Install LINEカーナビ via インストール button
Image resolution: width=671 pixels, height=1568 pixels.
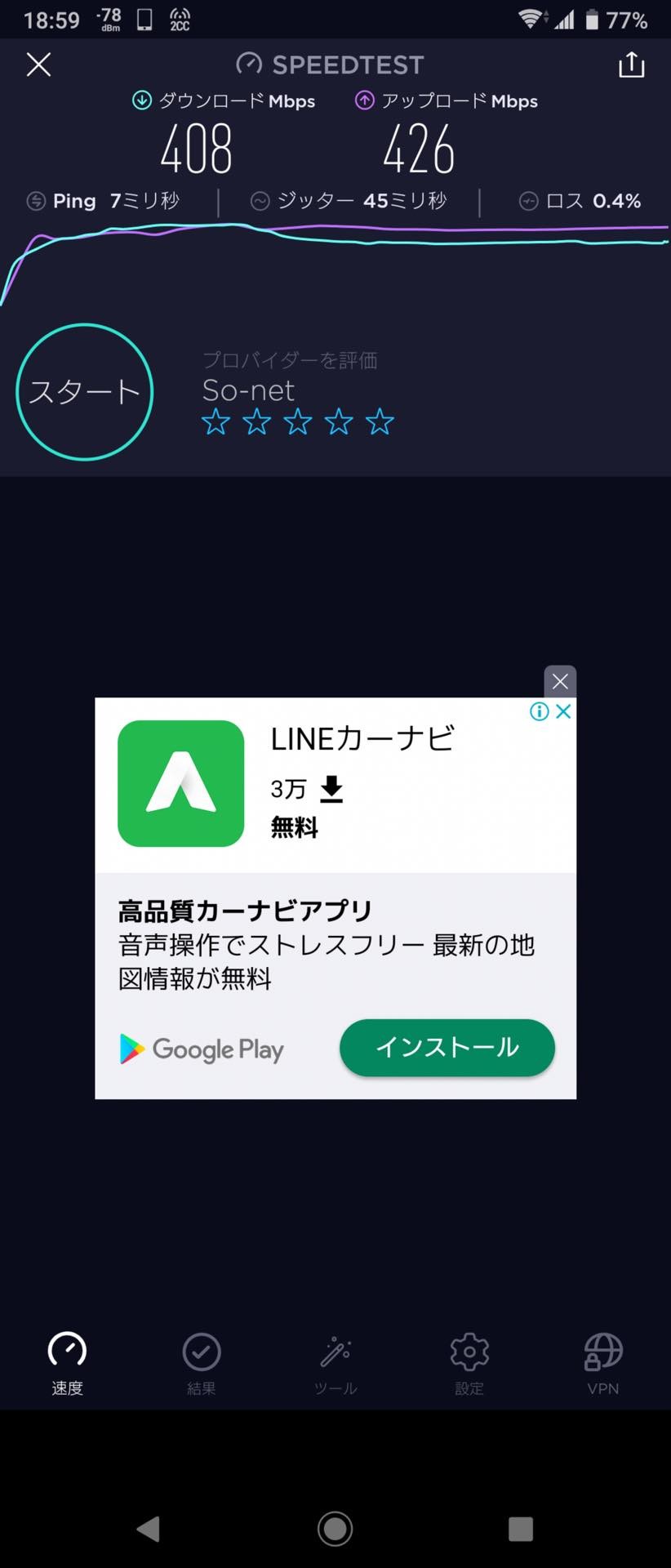pos(447,1047)
